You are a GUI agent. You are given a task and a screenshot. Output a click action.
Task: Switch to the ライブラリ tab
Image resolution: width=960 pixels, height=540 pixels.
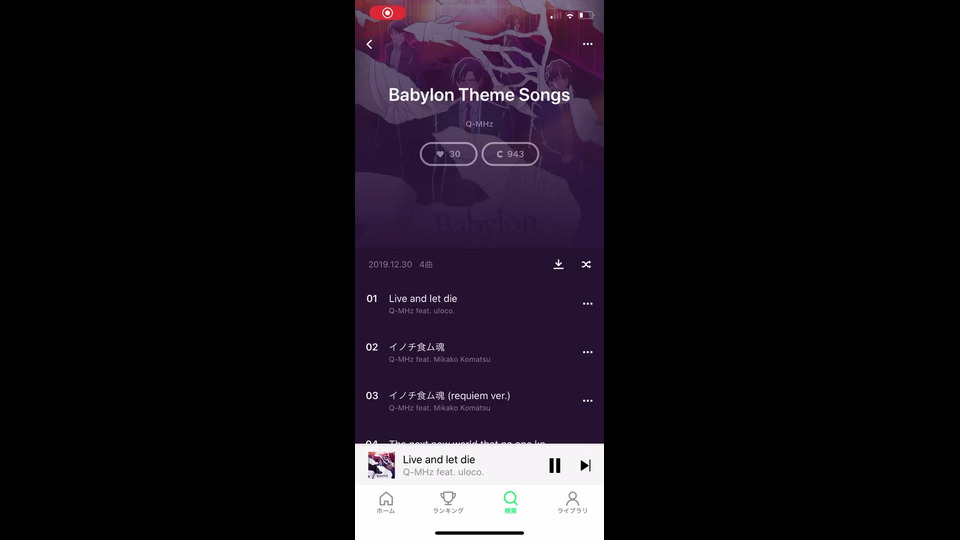[572, 502]
